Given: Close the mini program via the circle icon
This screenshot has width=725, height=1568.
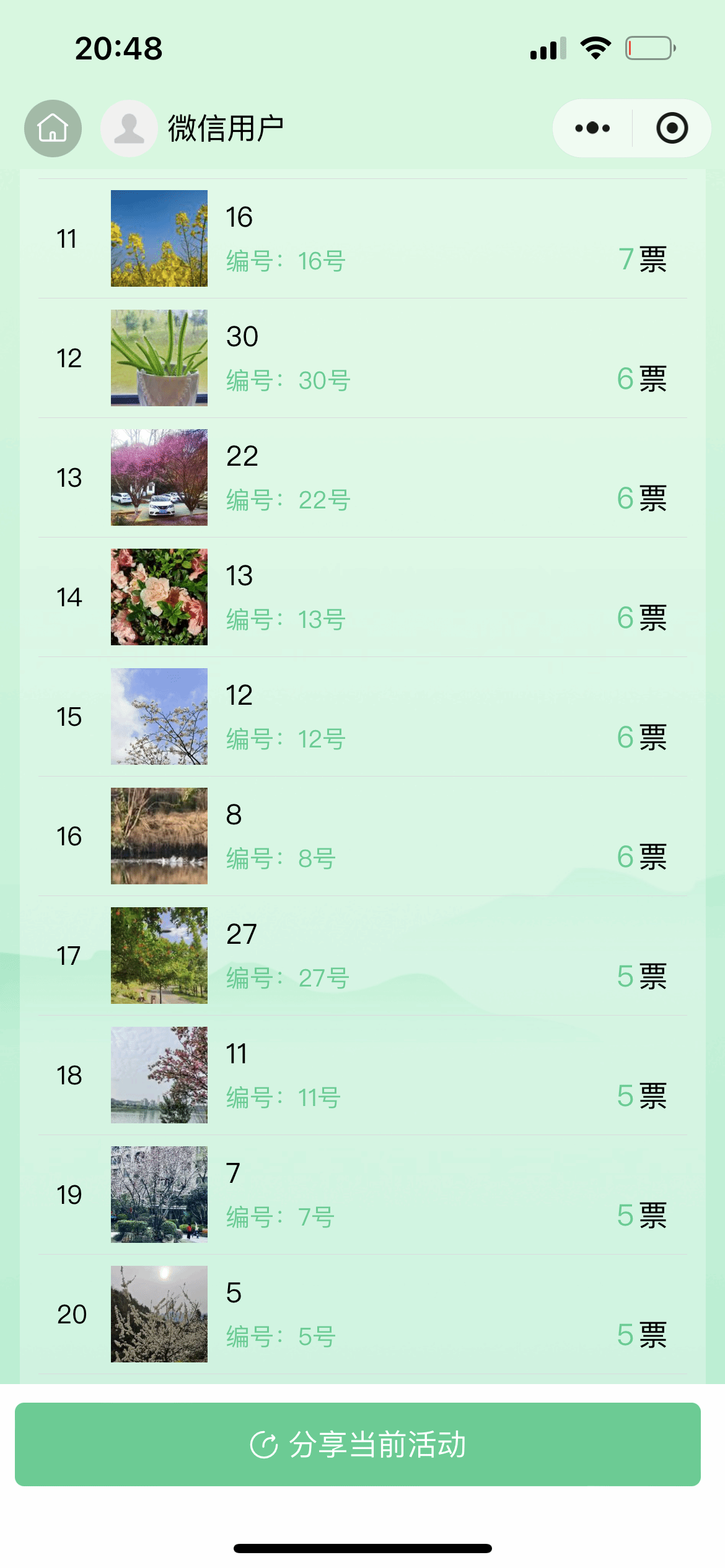Looking at the screenshot, I should click(672, 128).
